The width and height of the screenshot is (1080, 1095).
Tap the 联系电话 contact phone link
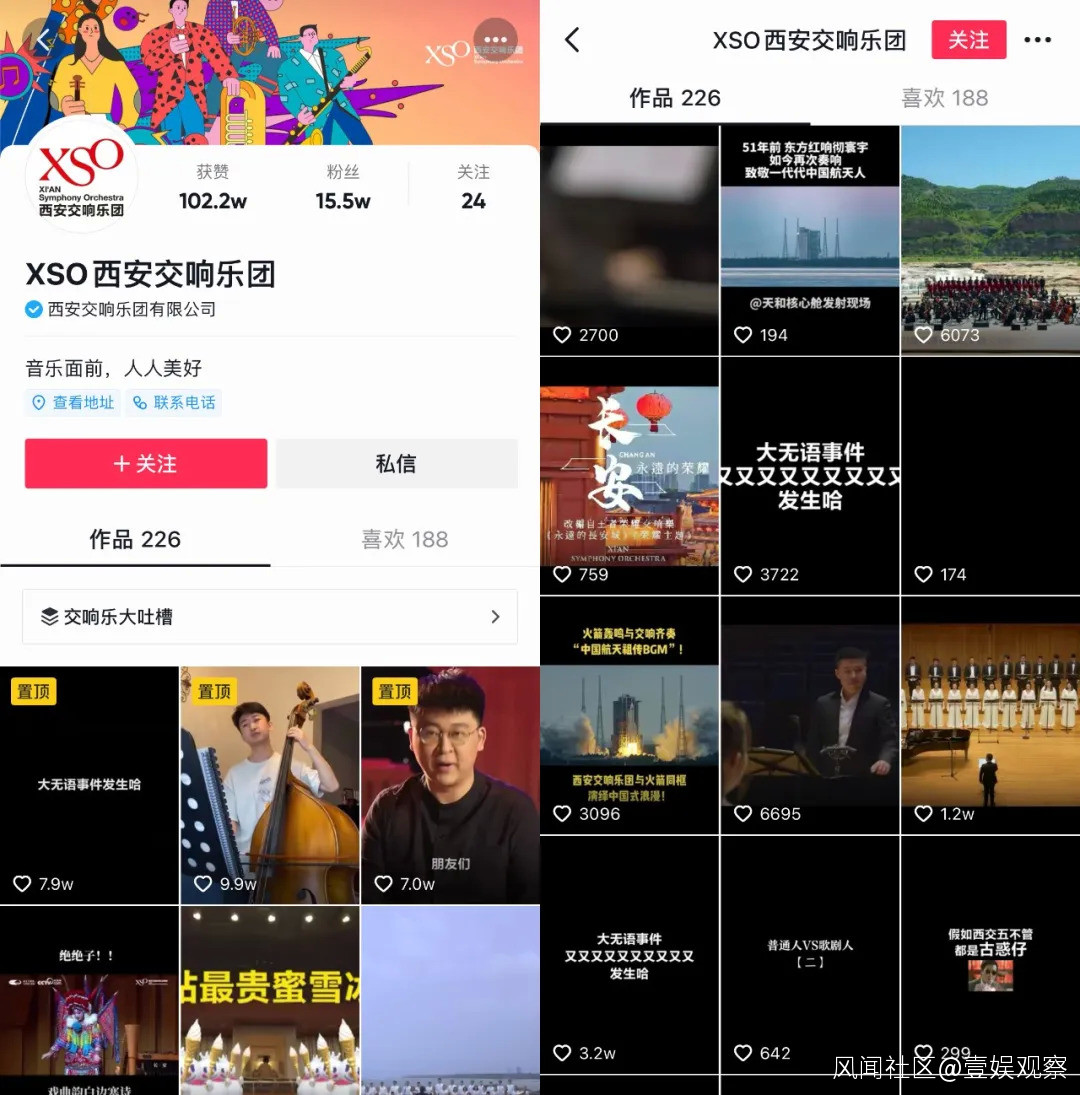(174, 402)
